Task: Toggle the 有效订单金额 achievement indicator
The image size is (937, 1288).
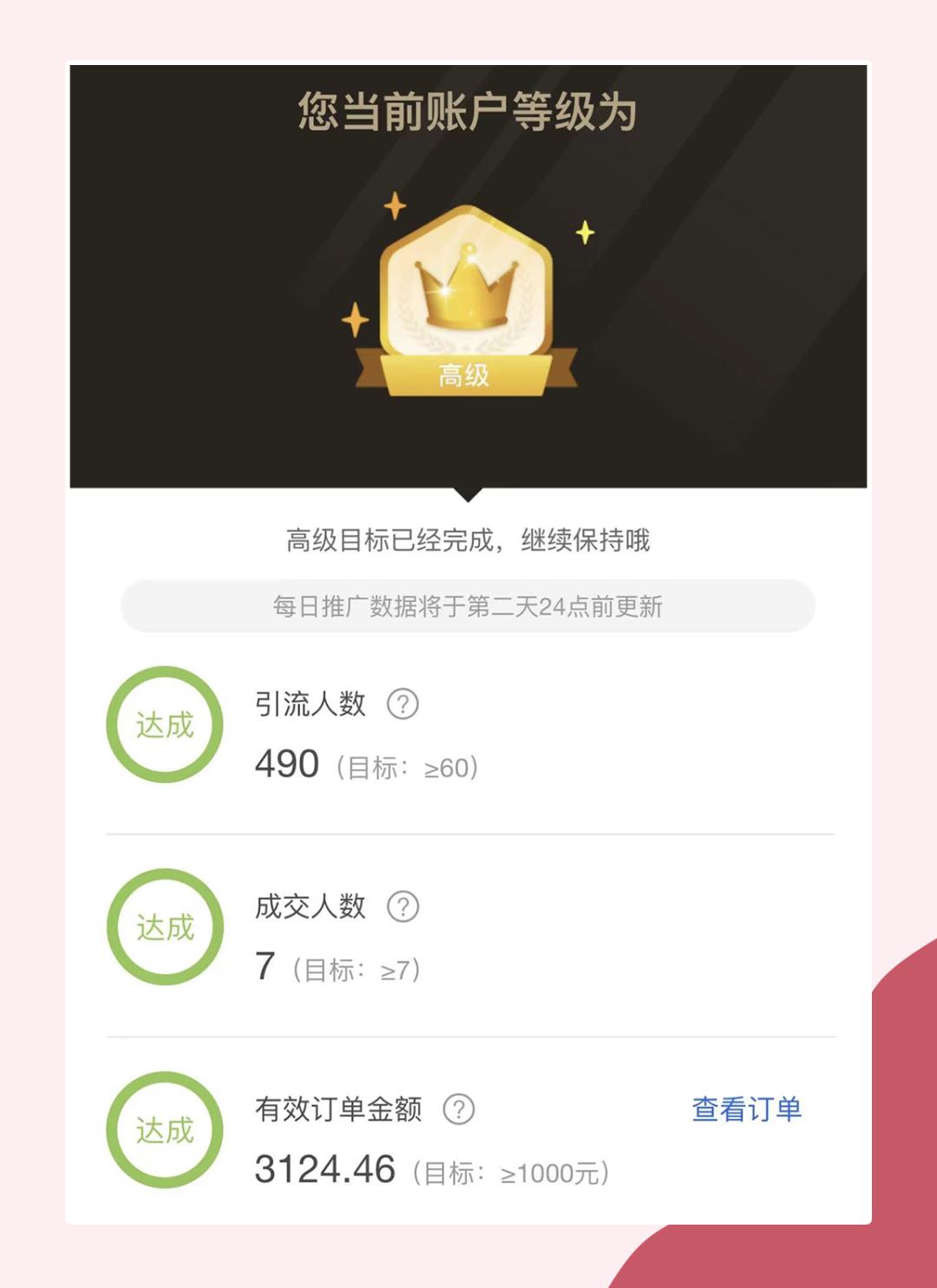Action: click(x=163, y=1130)
